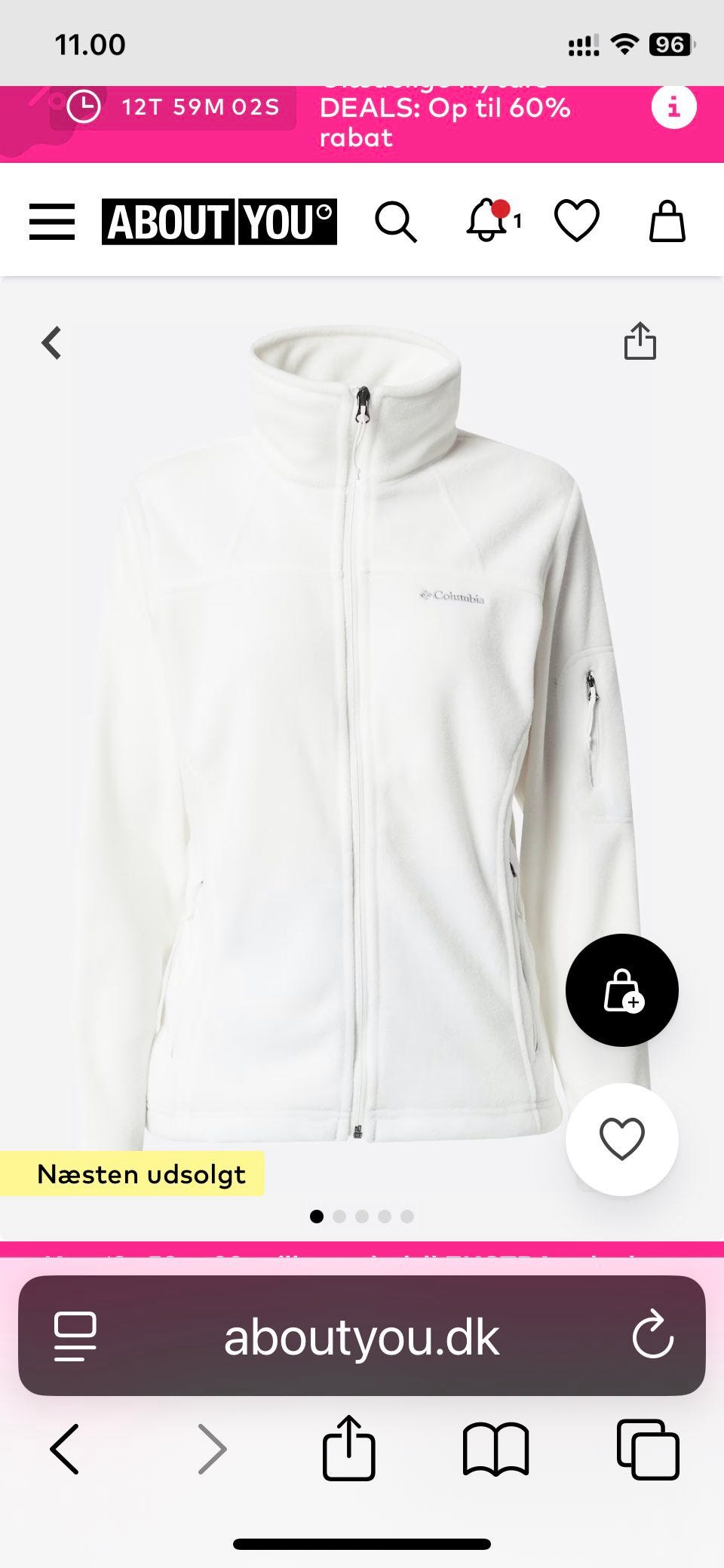Add the jacket to the bag
The height and width of the screenshot is (1568, 724).
622,990
